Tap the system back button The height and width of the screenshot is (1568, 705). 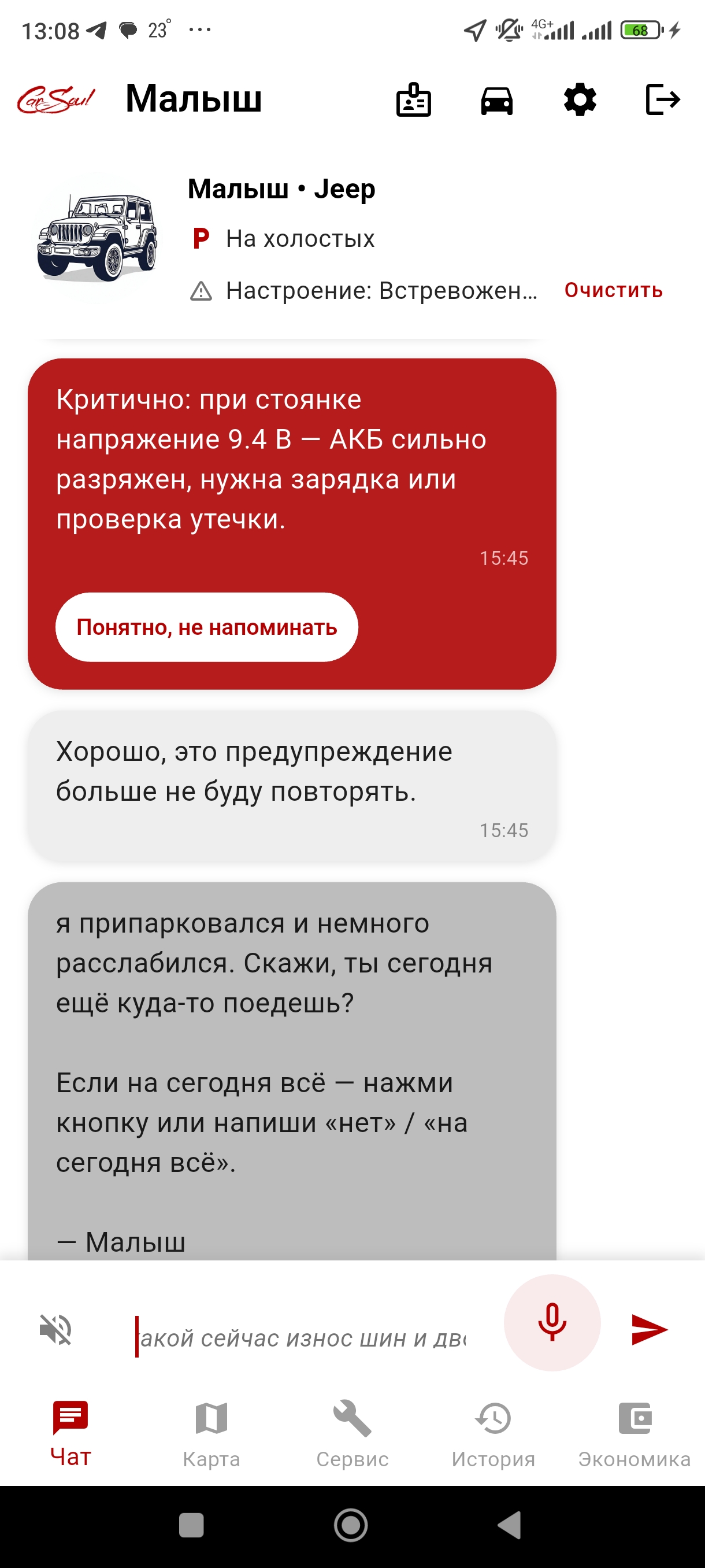[x=510, y=1525]
